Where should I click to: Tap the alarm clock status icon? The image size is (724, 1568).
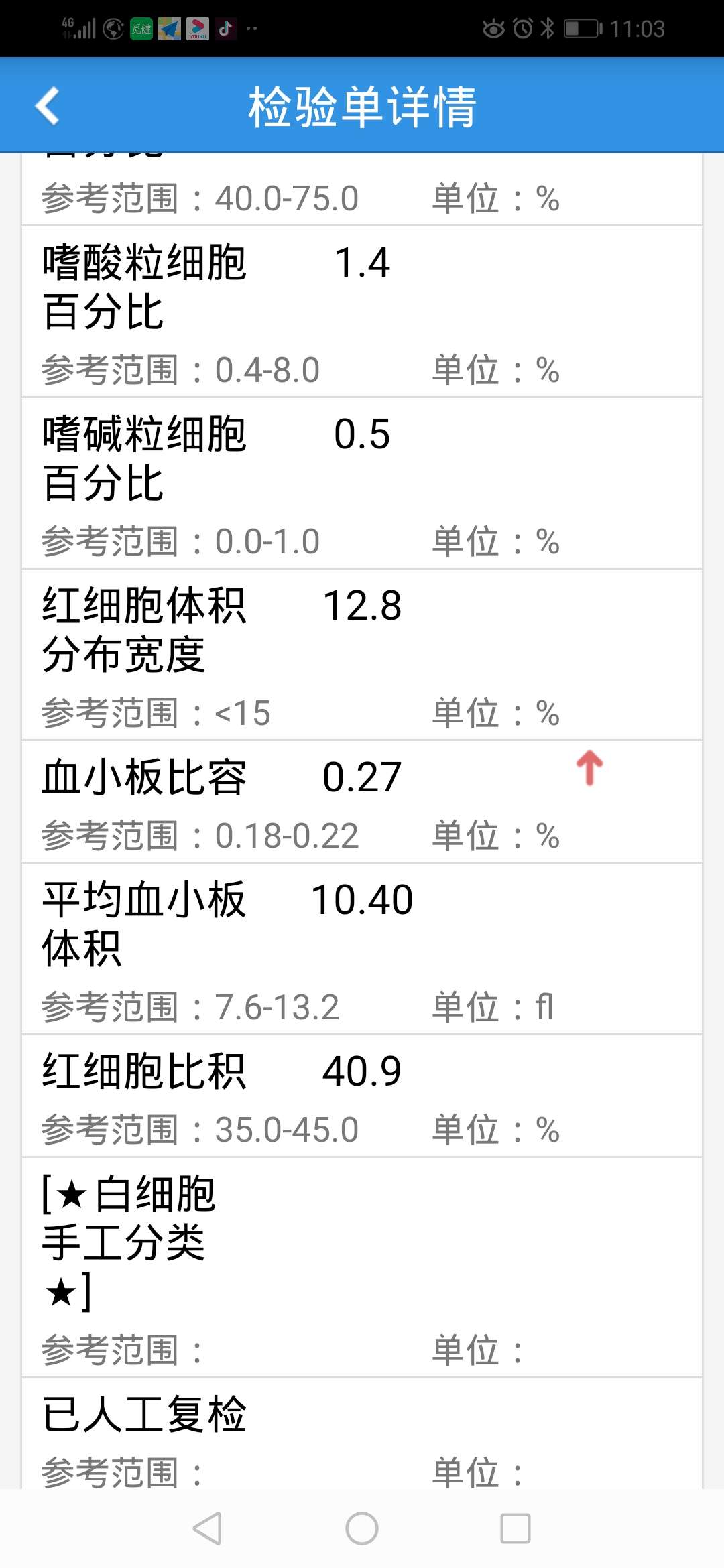click(x=523, y=28)
